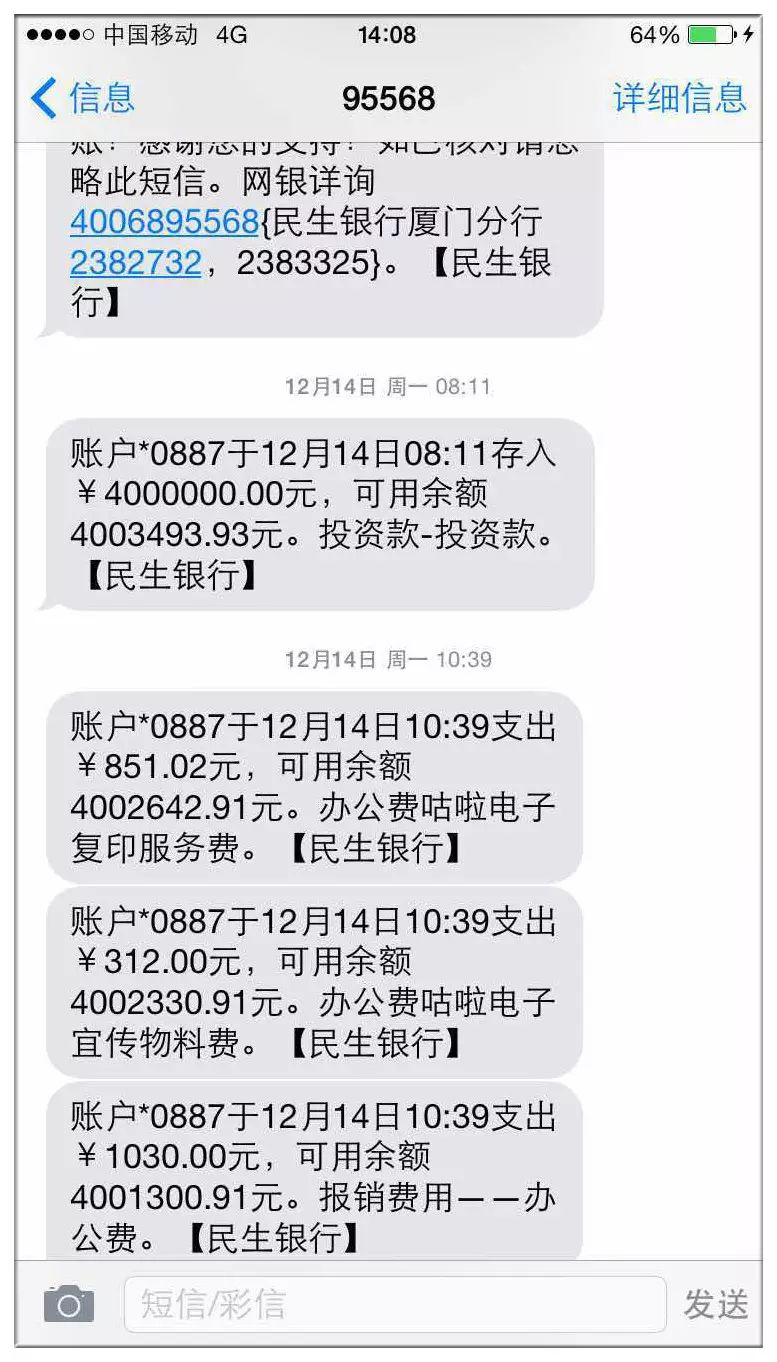Tap the 发送 send button
Screen dimensions: 777x1362
[x=716, y=1304]
